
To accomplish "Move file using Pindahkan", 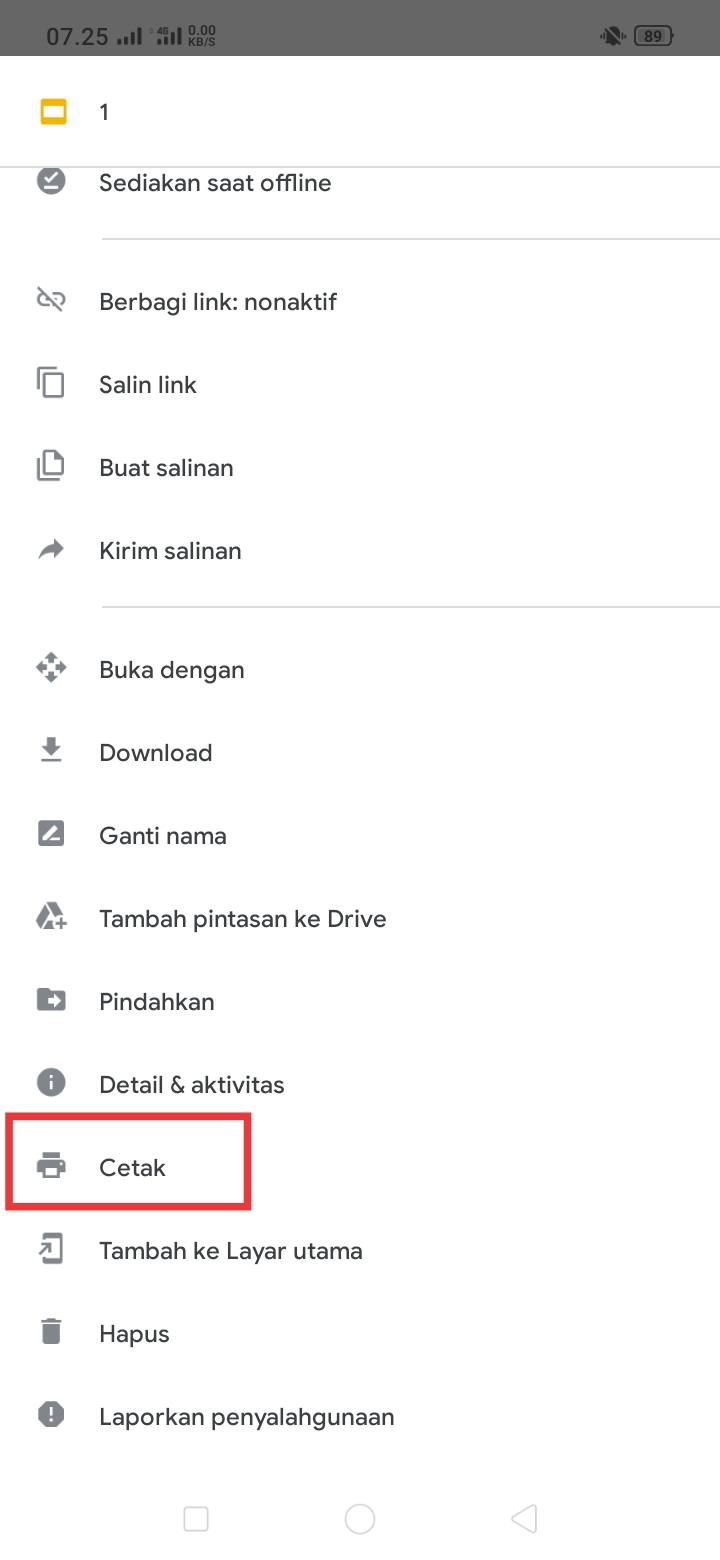I will pos(156,1002).
